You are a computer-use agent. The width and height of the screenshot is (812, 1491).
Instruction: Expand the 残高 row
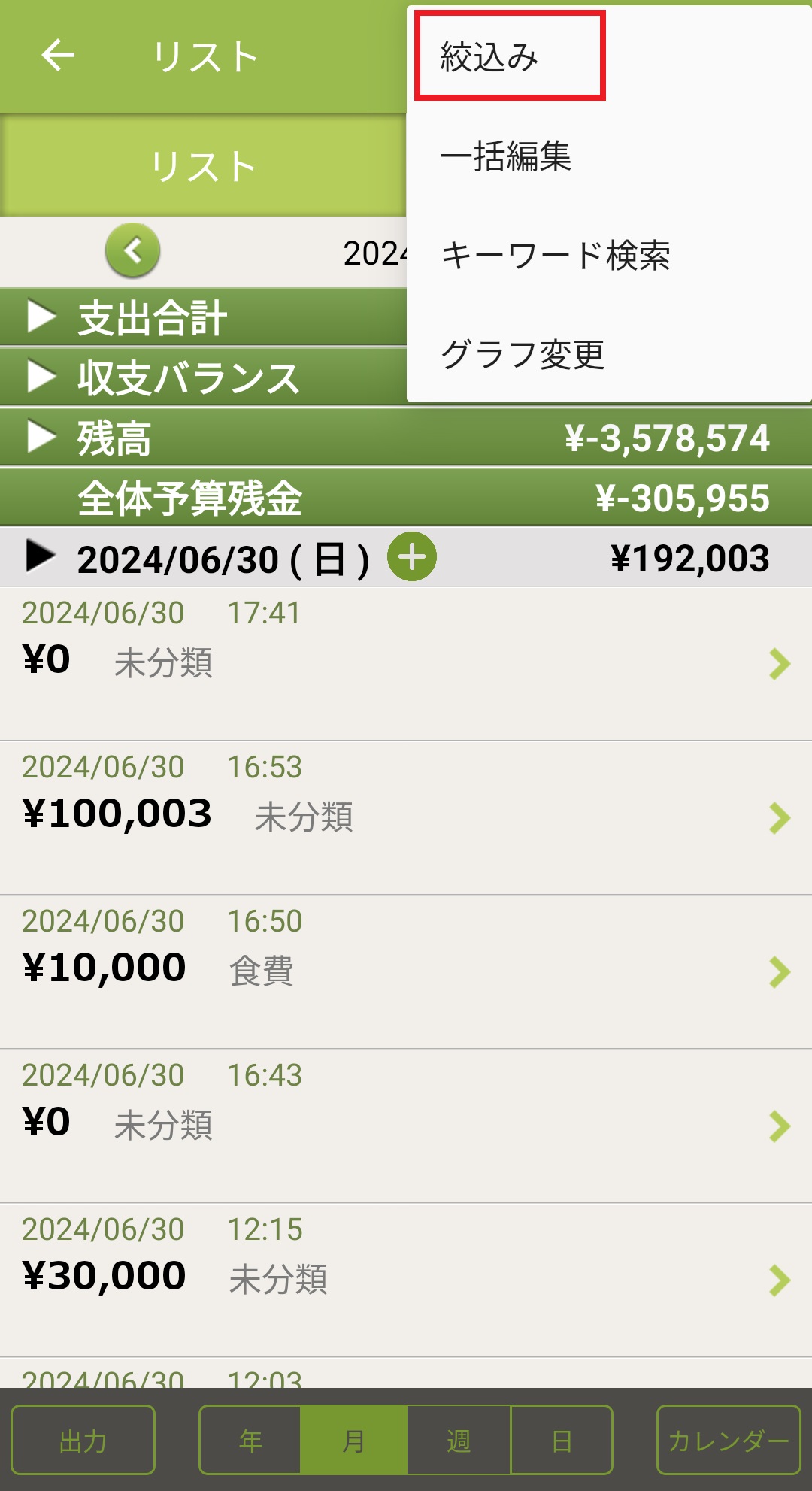coord(43,437)
